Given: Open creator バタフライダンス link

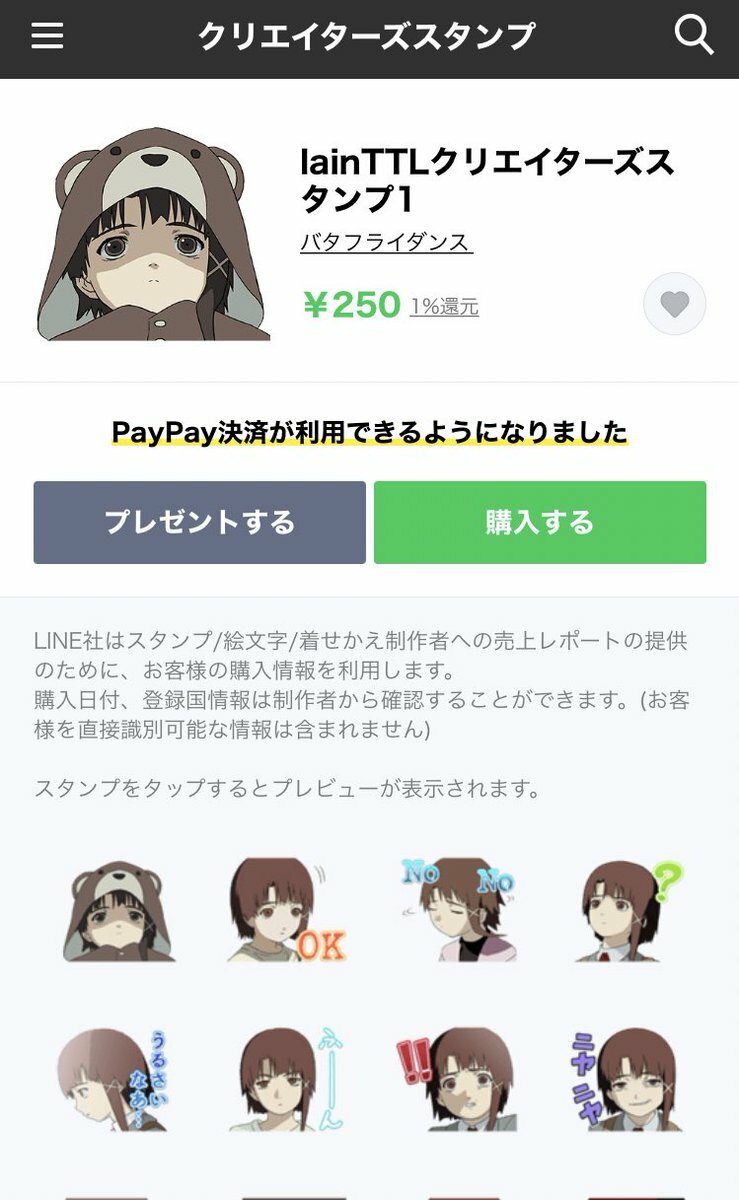Looking at the screenshot, I should point(386,242).
